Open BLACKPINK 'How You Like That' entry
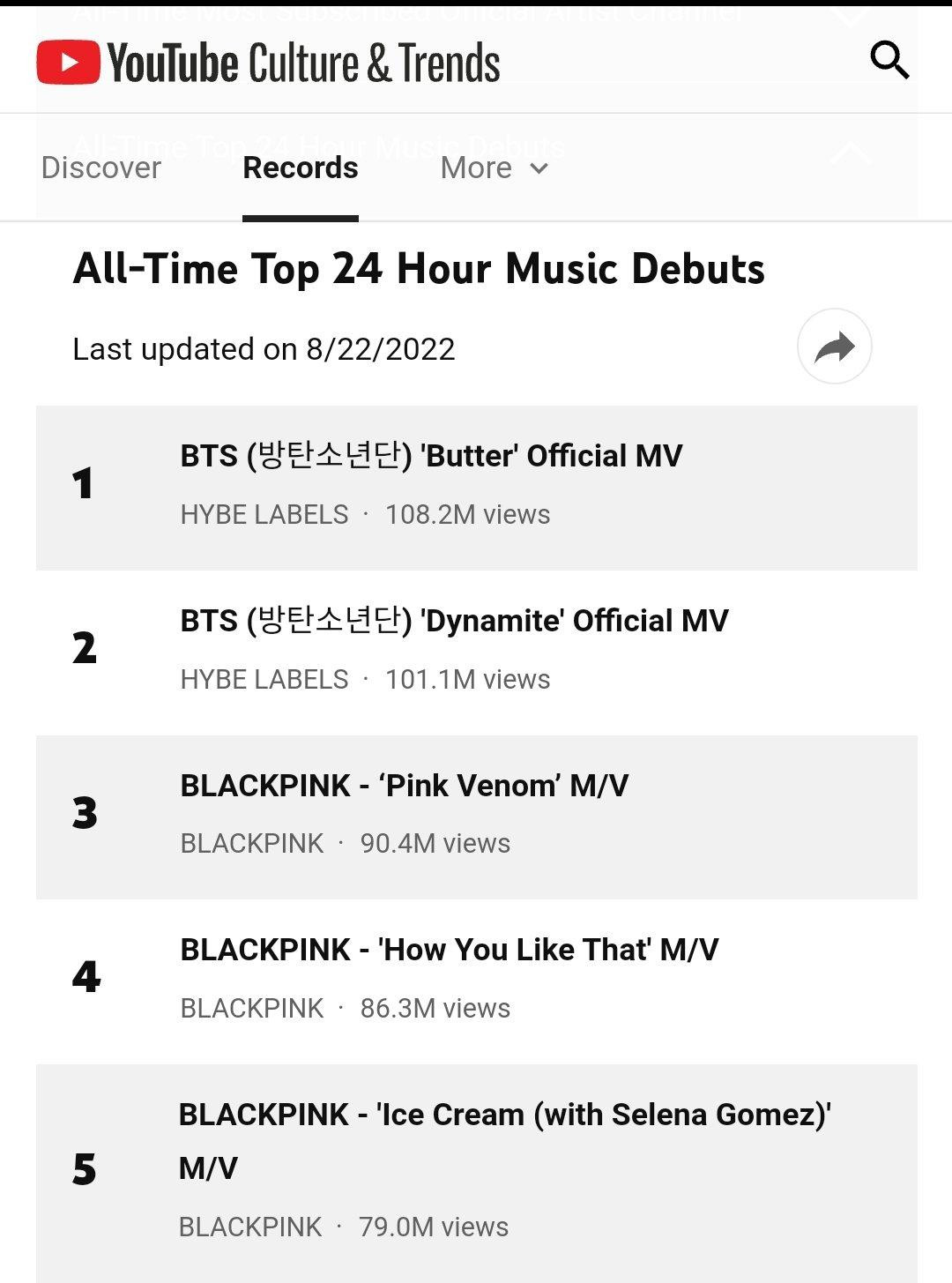 [449, 951]
